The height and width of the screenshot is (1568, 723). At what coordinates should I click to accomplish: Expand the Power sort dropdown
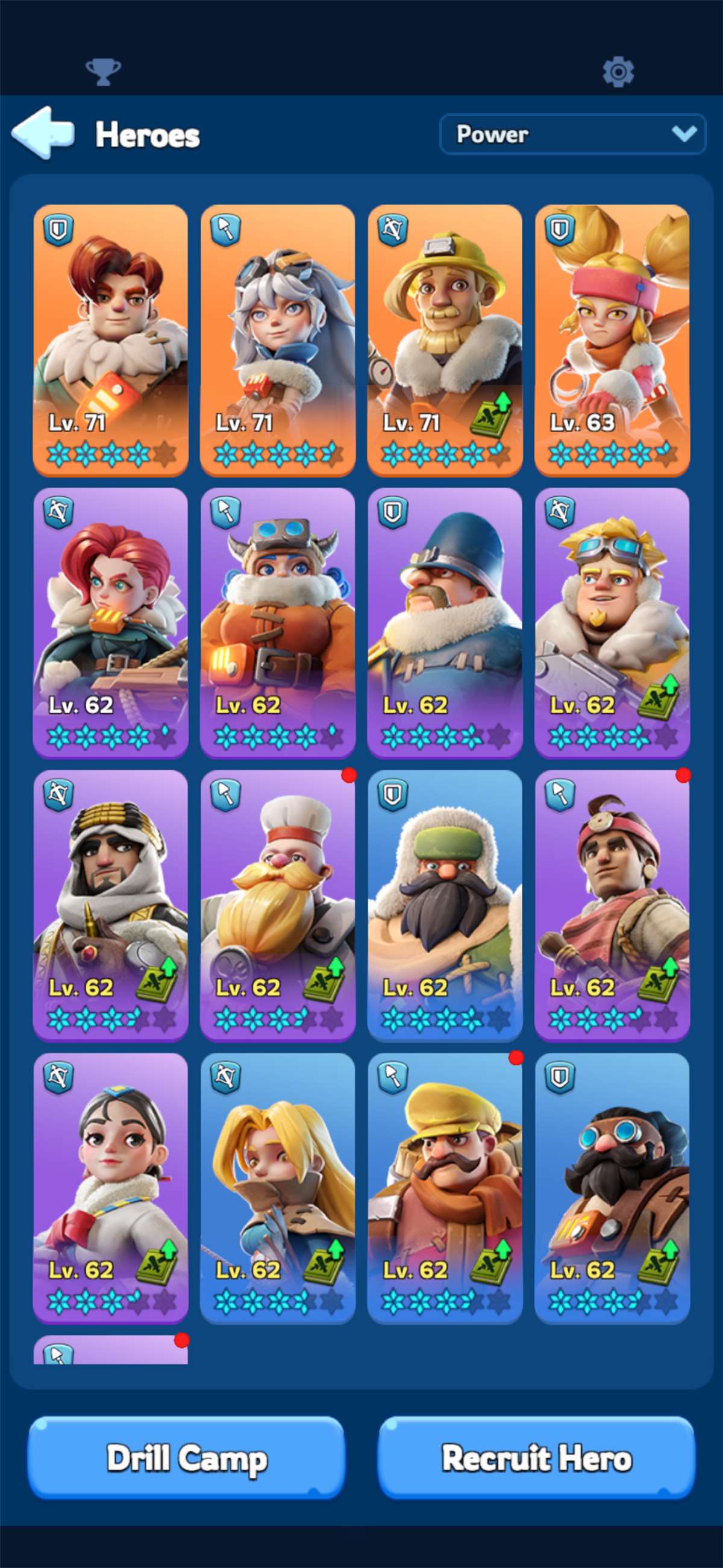tap(572, 134)
